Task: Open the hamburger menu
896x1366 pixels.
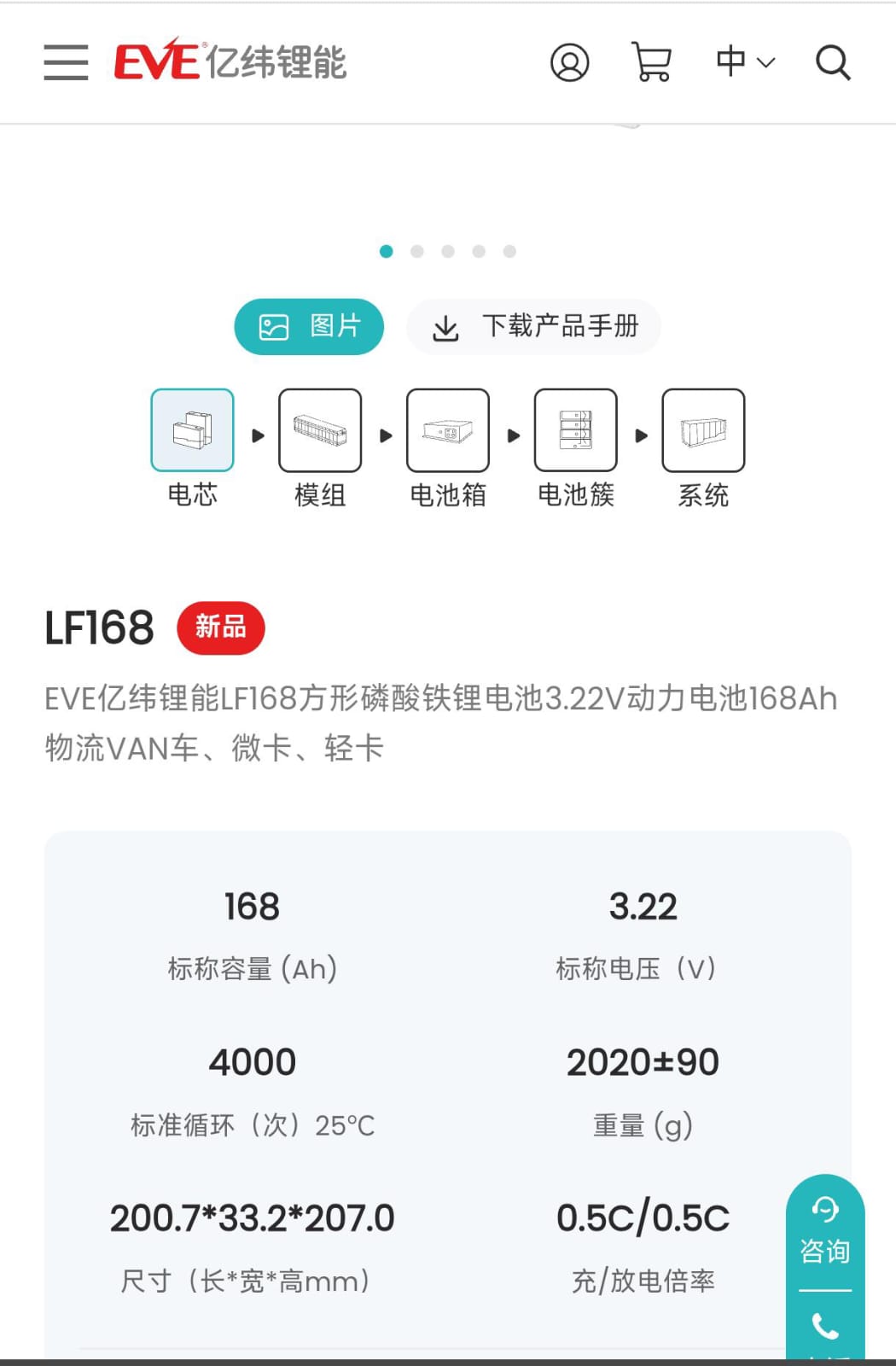Action: click(x=66, y=62)
